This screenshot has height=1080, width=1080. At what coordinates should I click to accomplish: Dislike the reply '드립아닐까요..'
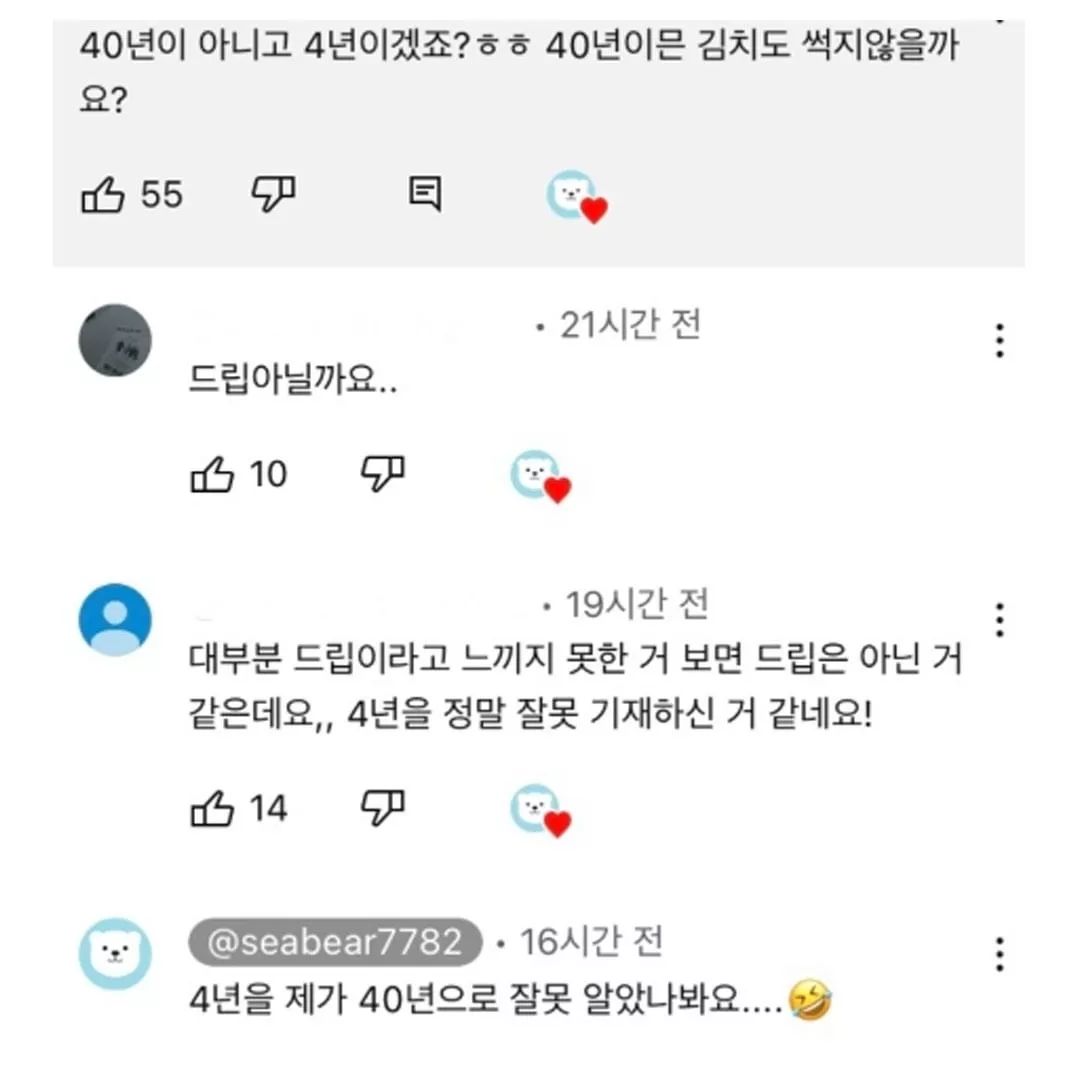pos(381,474)
